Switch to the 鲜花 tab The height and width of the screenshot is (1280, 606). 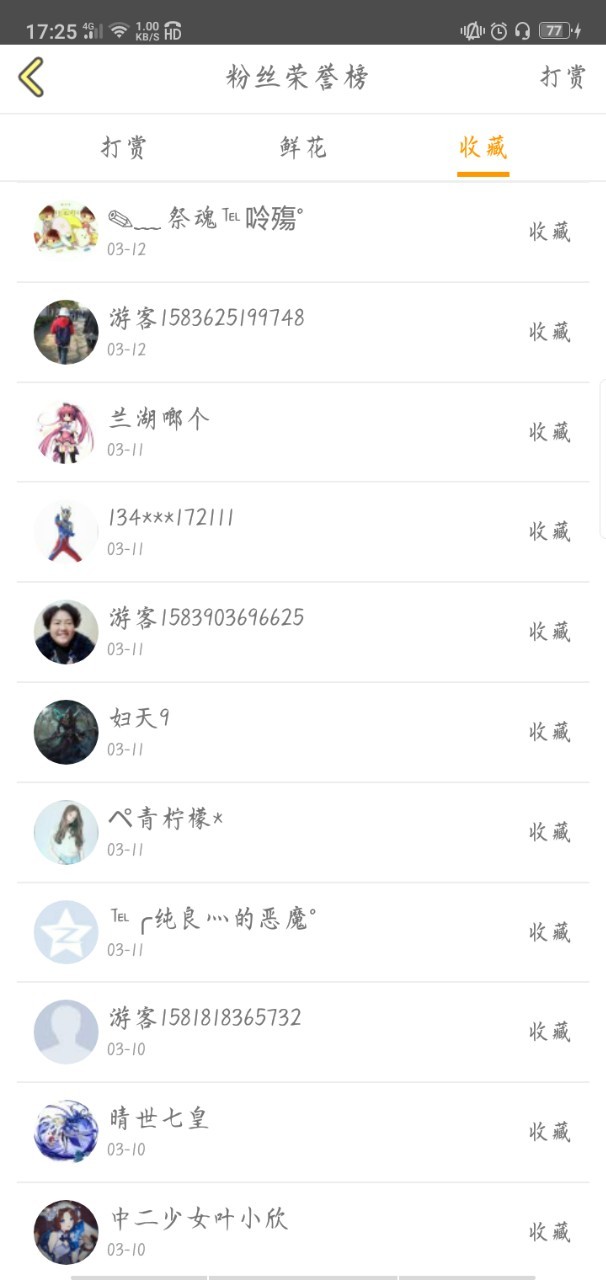coord(303,148)
